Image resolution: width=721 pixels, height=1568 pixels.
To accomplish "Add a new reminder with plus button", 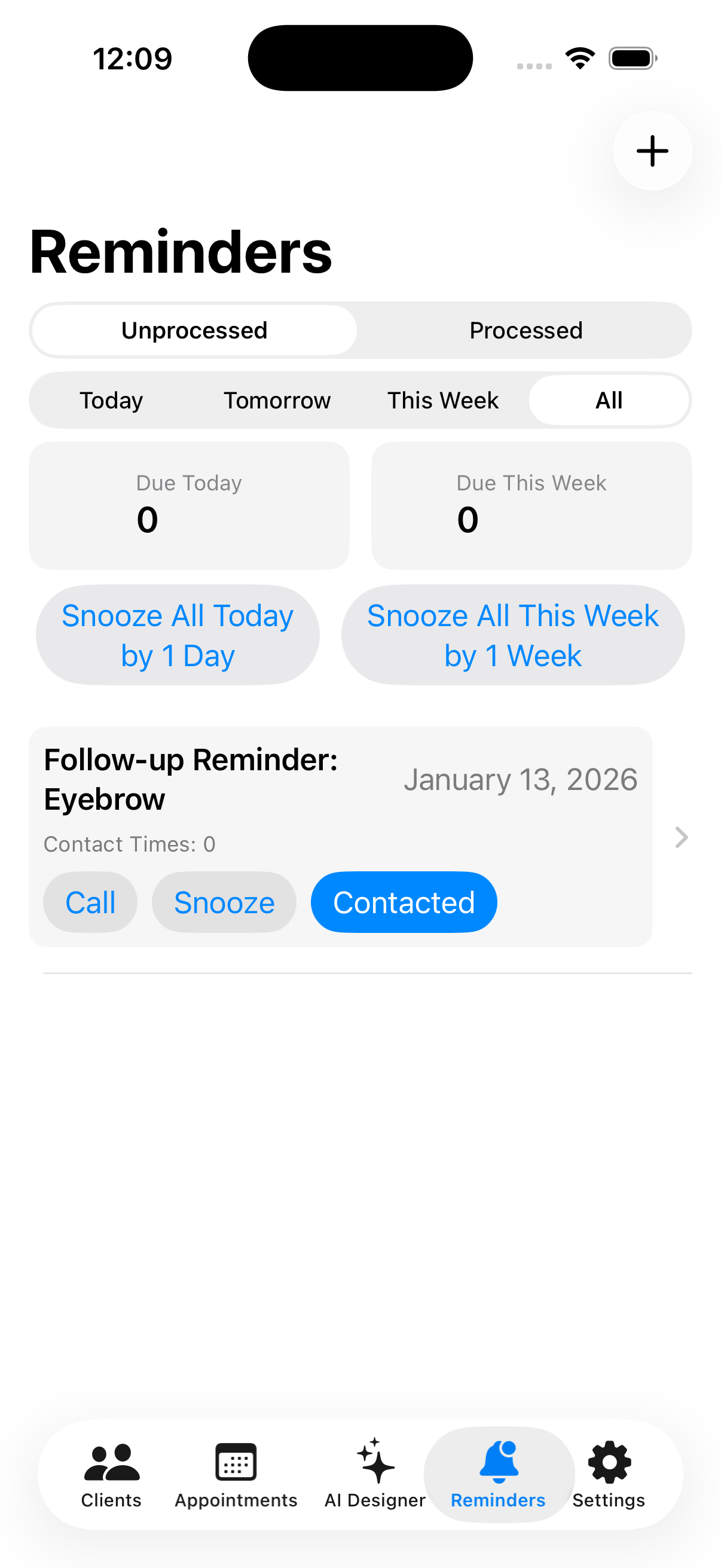I will (652, 151).
